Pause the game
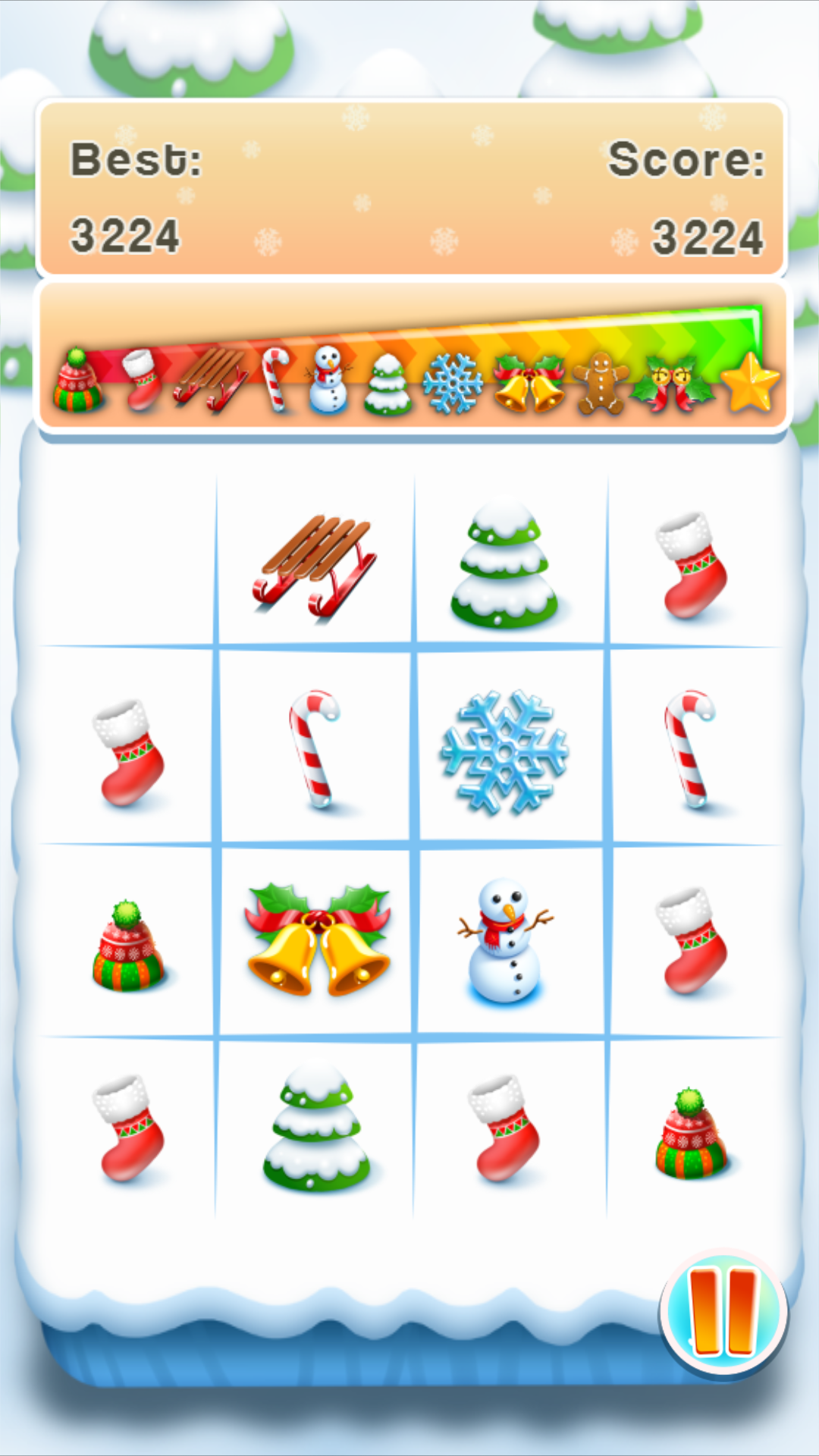 click(724, 1313)
